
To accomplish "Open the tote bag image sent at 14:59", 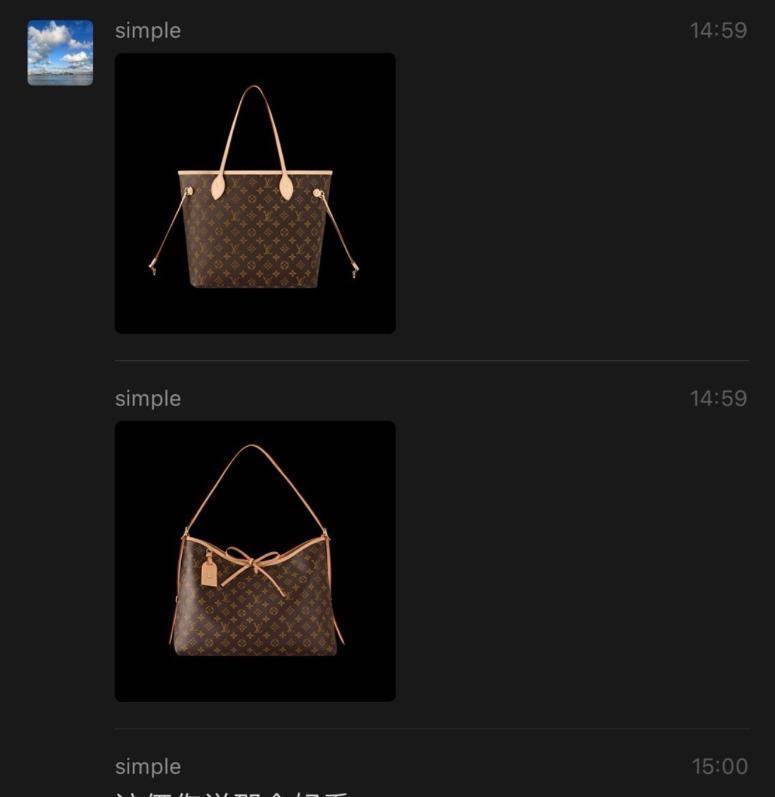I will tap(255, 193).
